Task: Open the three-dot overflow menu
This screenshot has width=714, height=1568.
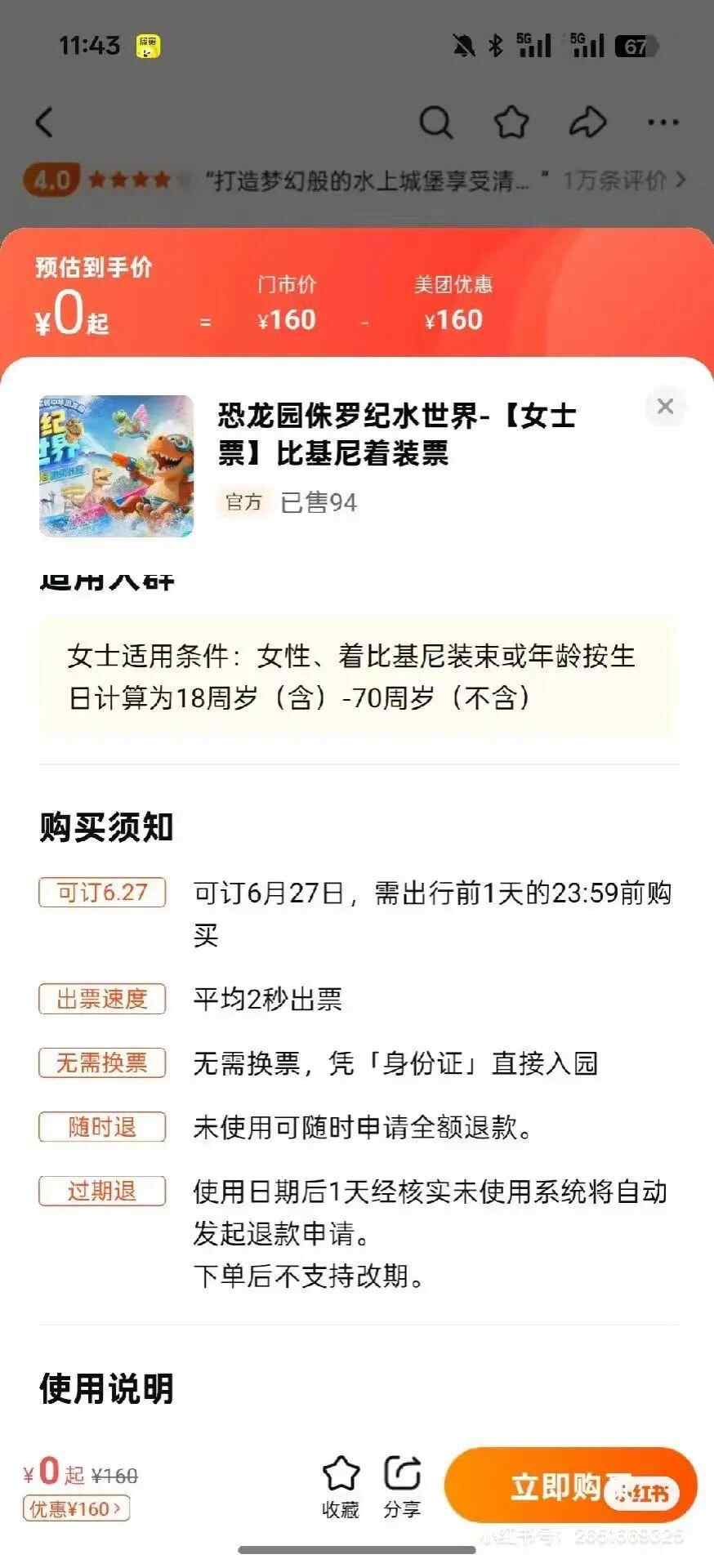Action: pyautogui.click(x=663, y=122)
